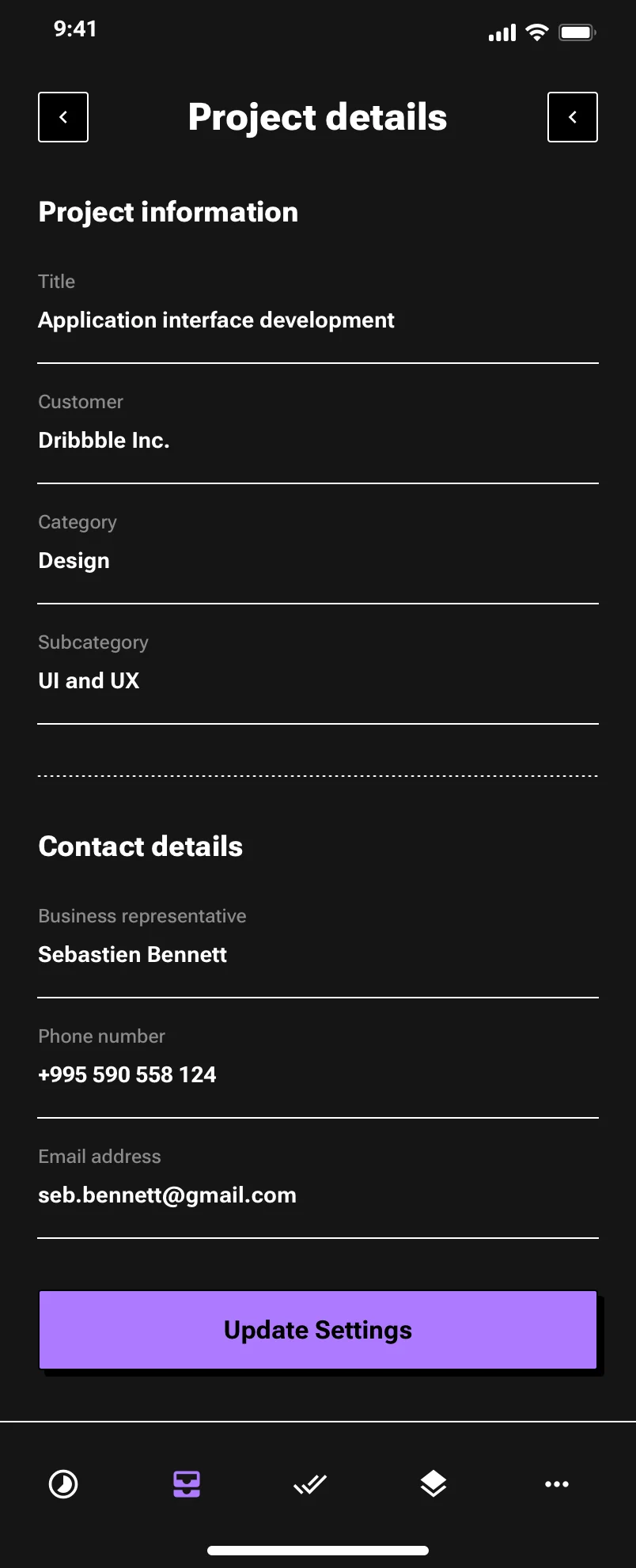Screen dimensions: 636x1568
Task: Switch to the tasks tab in bottom navigation
Action: 309,1484
